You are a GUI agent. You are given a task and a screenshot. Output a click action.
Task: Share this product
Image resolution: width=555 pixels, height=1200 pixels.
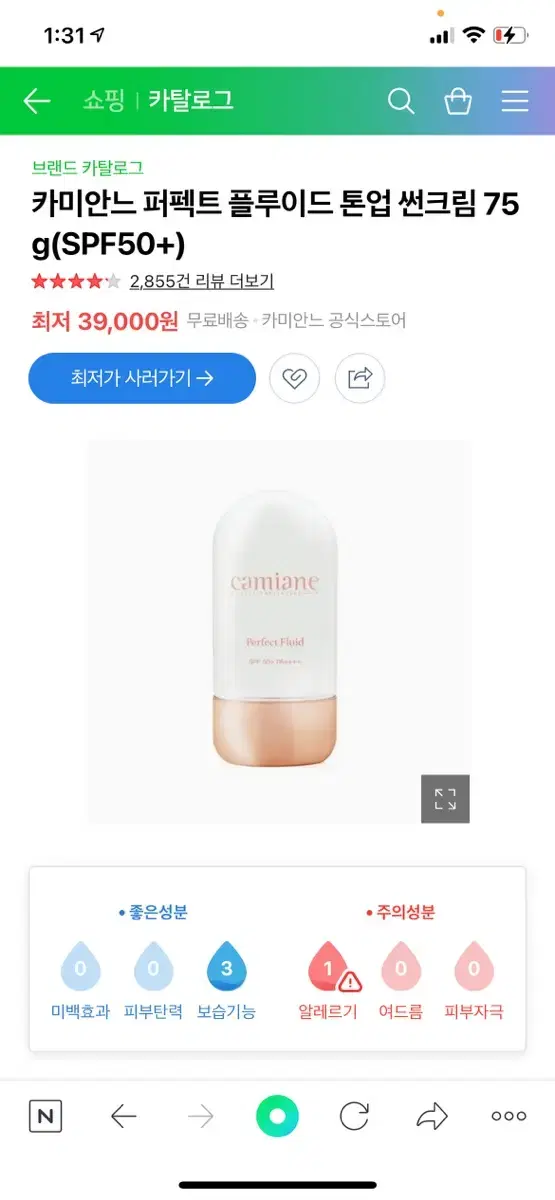pyautogui.click(x=360, y=378)
